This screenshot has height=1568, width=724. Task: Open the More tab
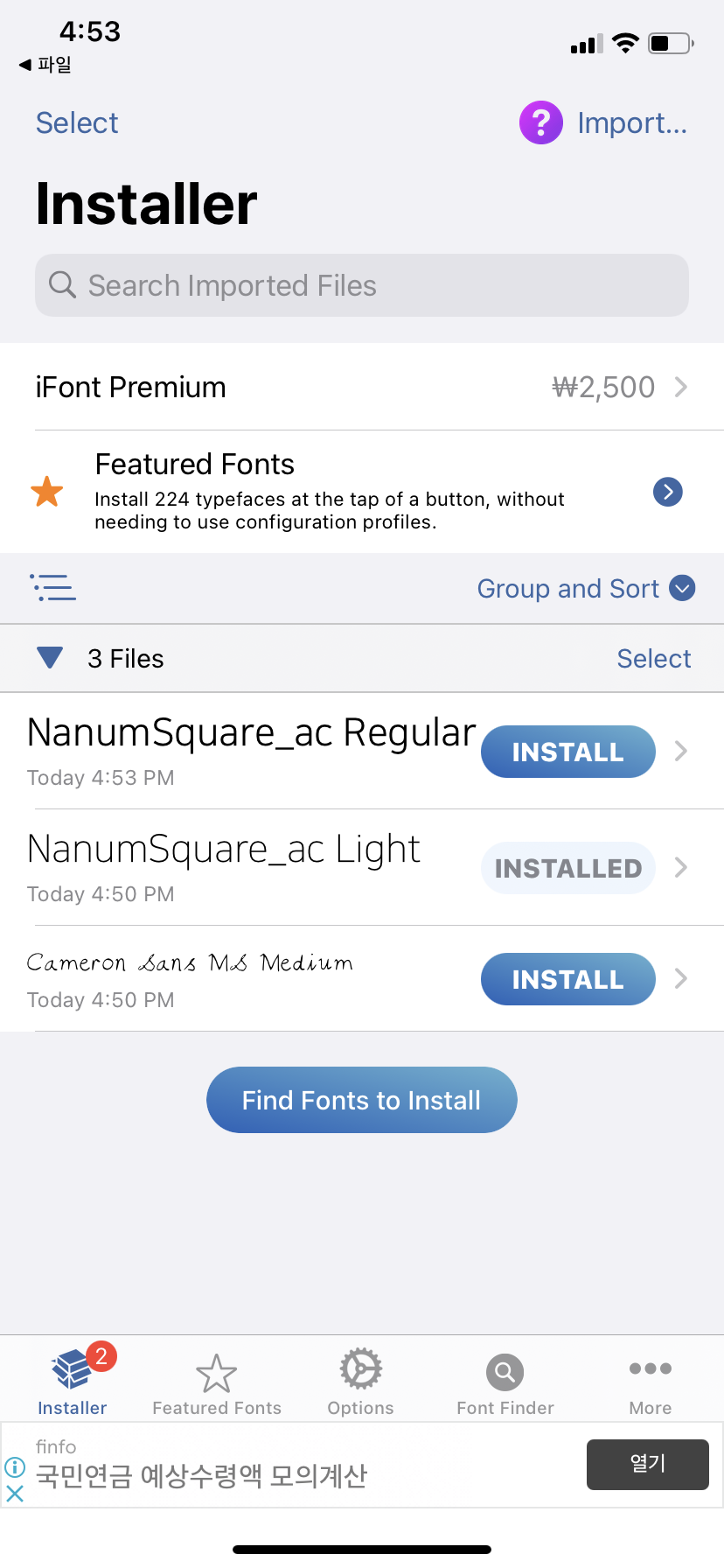(x=651, y=1382)
